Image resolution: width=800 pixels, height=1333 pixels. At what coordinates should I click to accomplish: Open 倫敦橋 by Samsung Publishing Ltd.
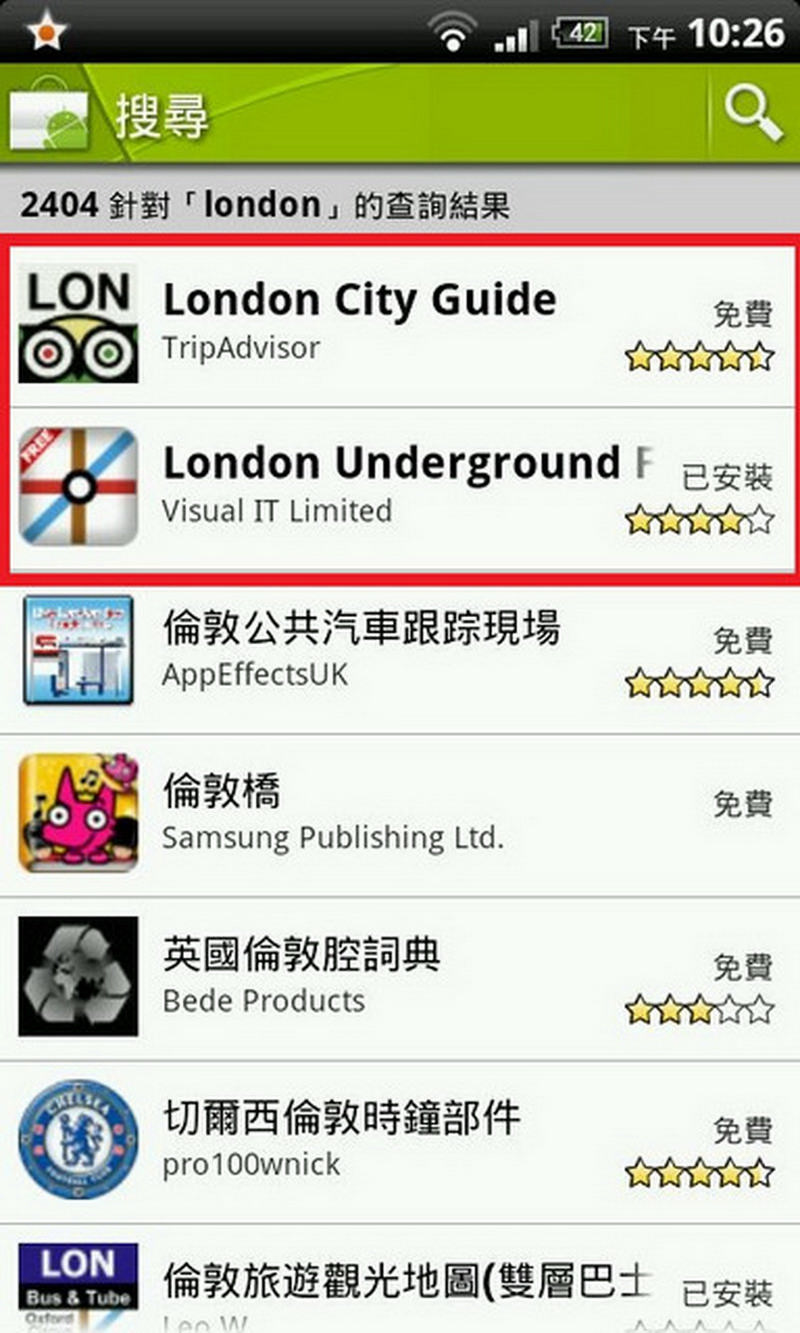pyautogui.click(x=400, y=814)
